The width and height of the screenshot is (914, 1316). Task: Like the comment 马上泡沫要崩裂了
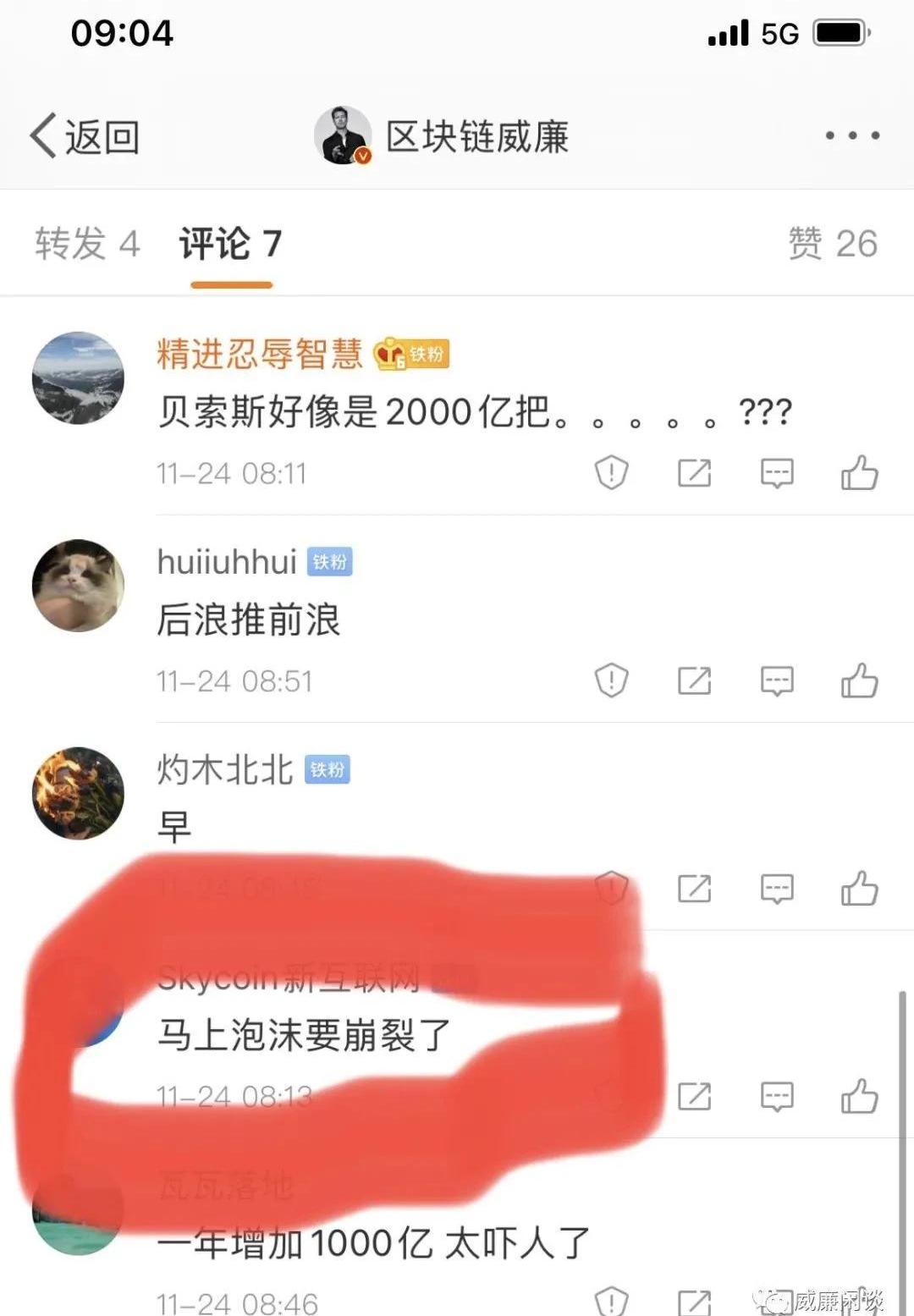point(859,1097)
